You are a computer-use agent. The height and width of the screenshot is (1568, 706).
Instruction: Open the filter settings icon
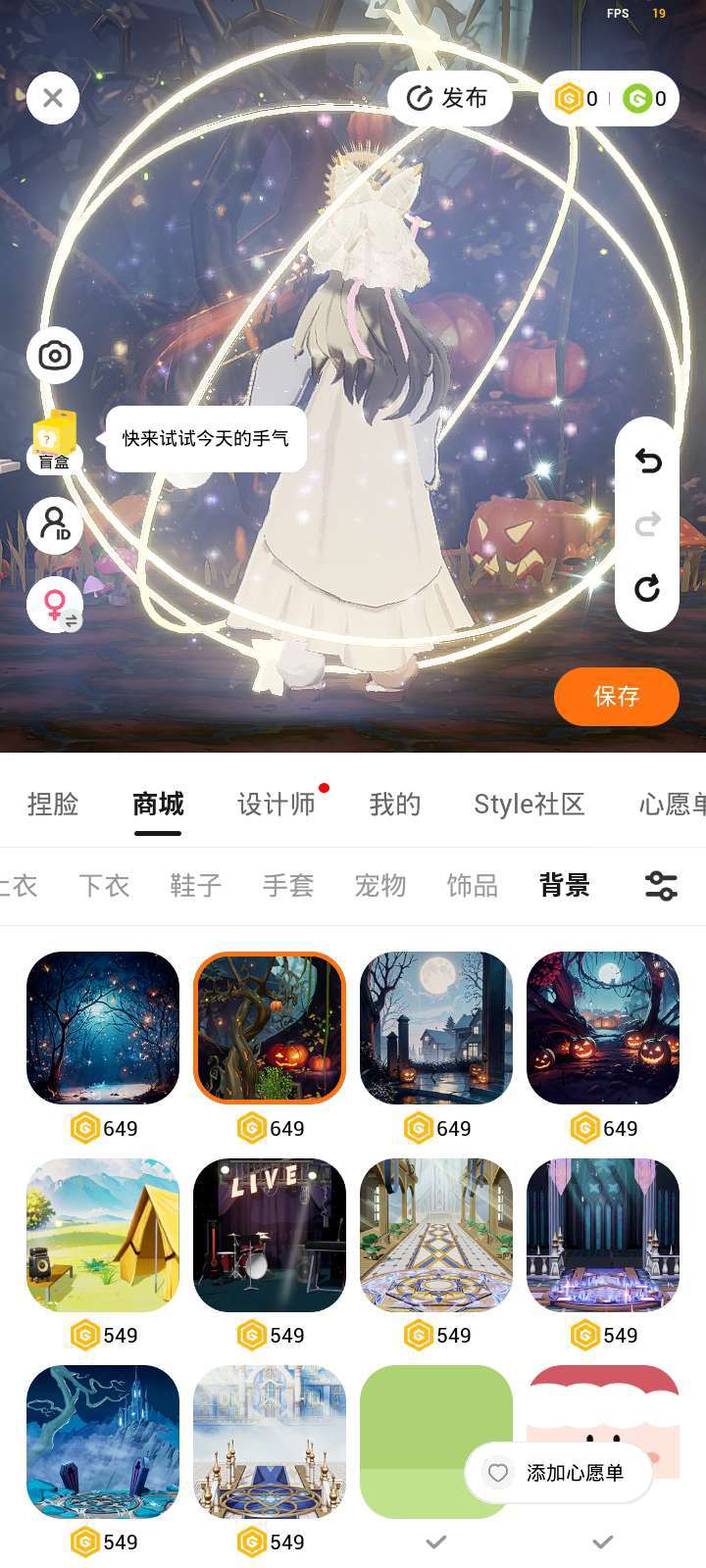pyautogui.click(x=661, y=886)
